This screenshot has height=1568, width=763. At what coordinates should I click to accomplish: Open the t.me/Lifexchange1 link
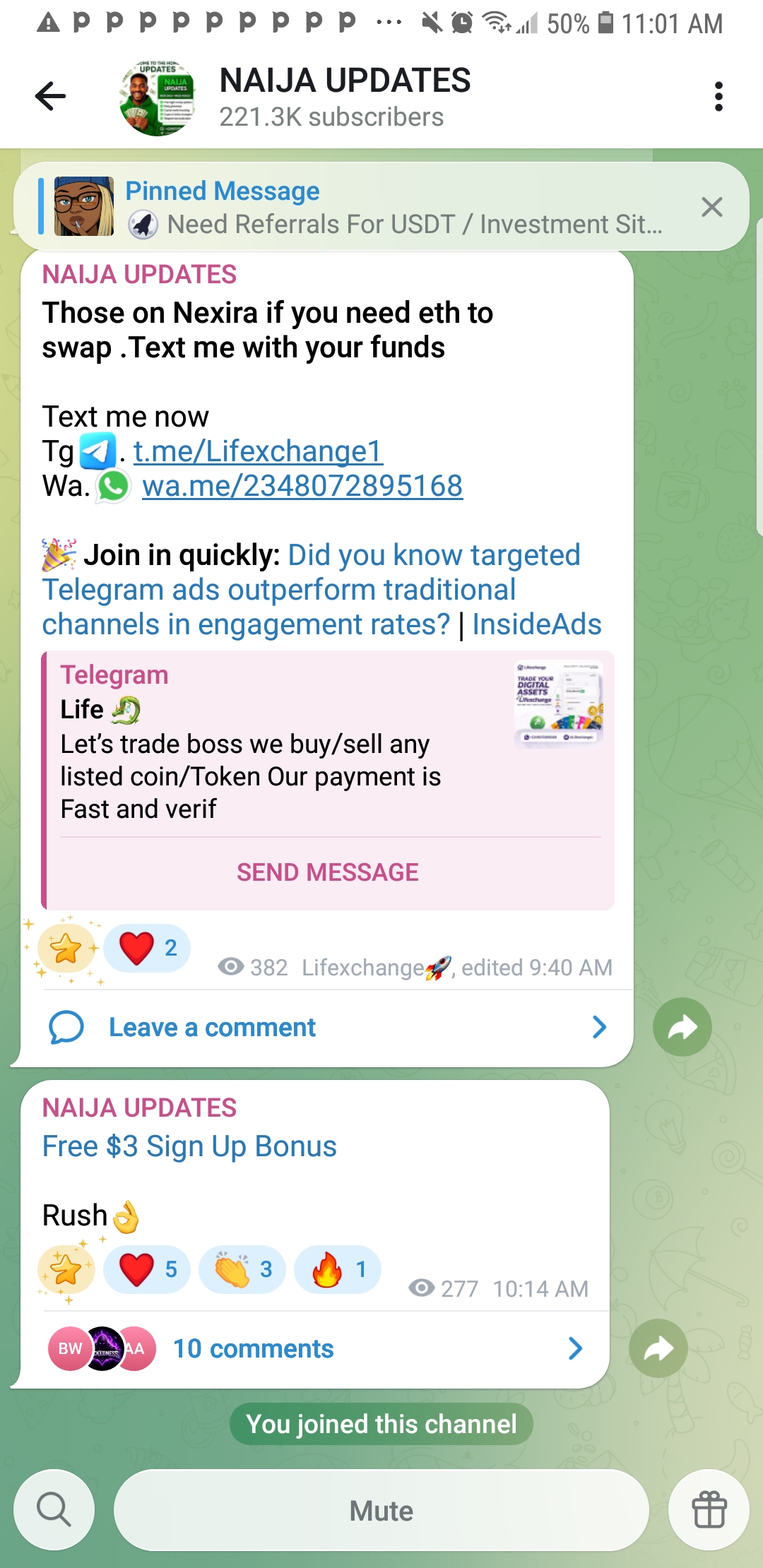coord(258,451)
